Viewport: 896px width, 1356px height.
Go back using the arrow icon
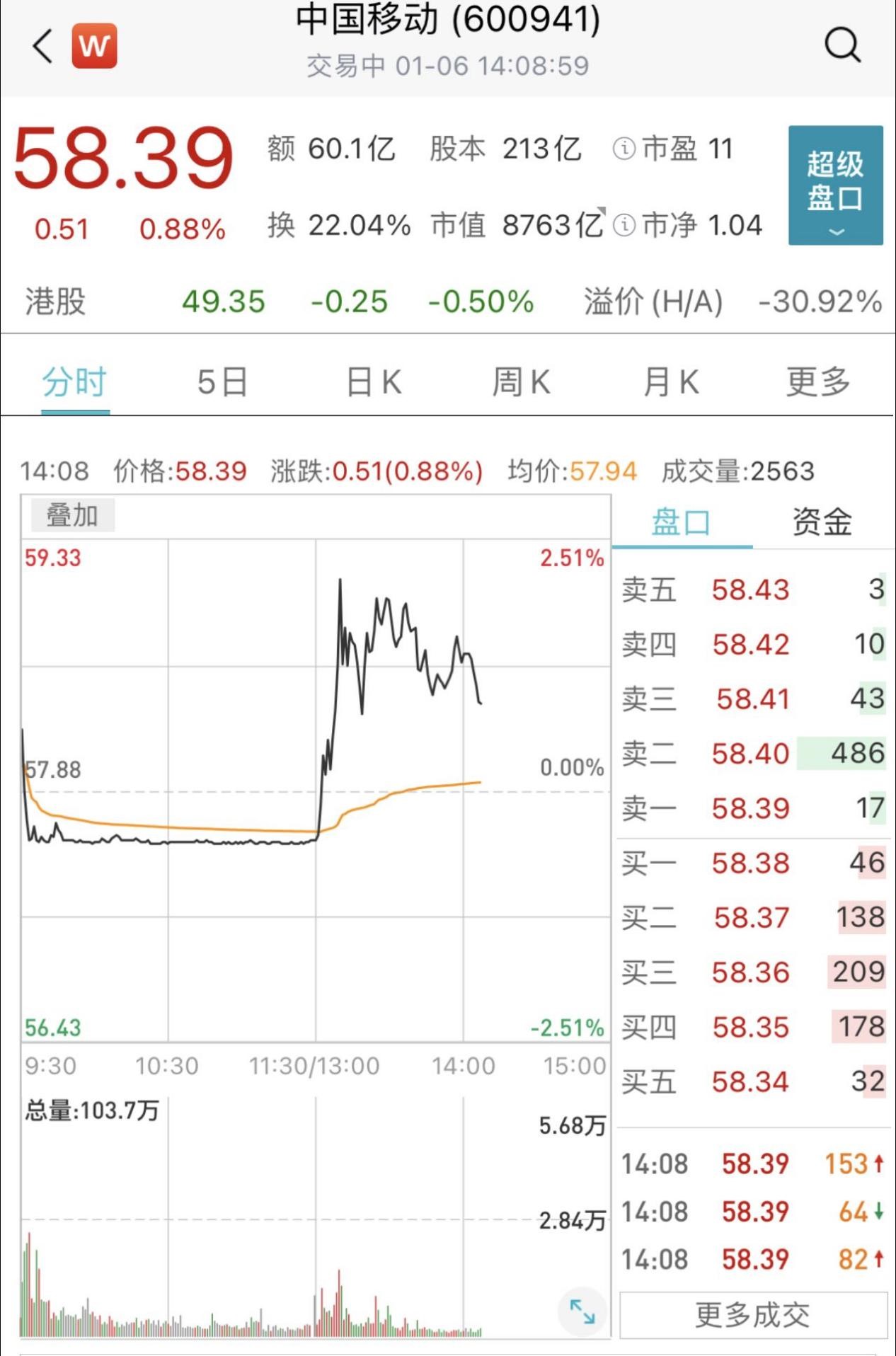coord(42,47)
